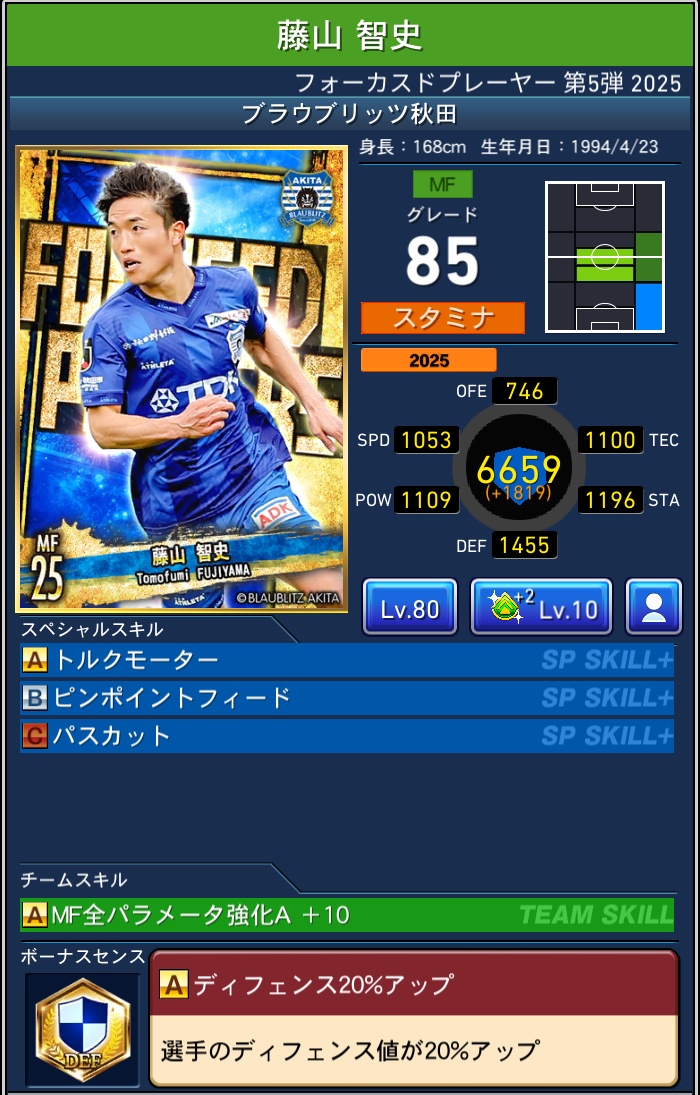The image size is (700, 1095).
Task: View the ピンポイントフィード skill details
Action: (346, 698)
